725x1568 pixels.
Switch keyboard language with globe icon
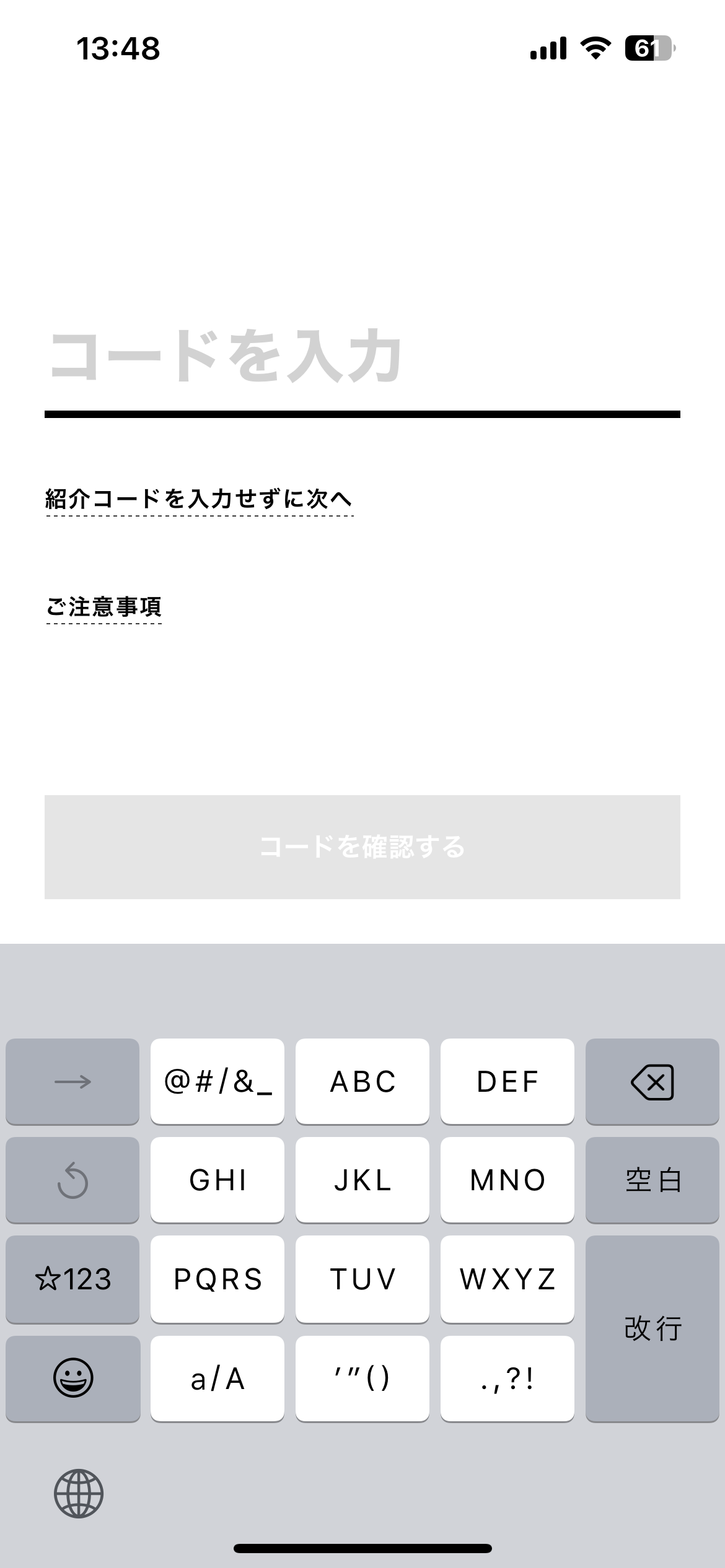click(79, 1493)
